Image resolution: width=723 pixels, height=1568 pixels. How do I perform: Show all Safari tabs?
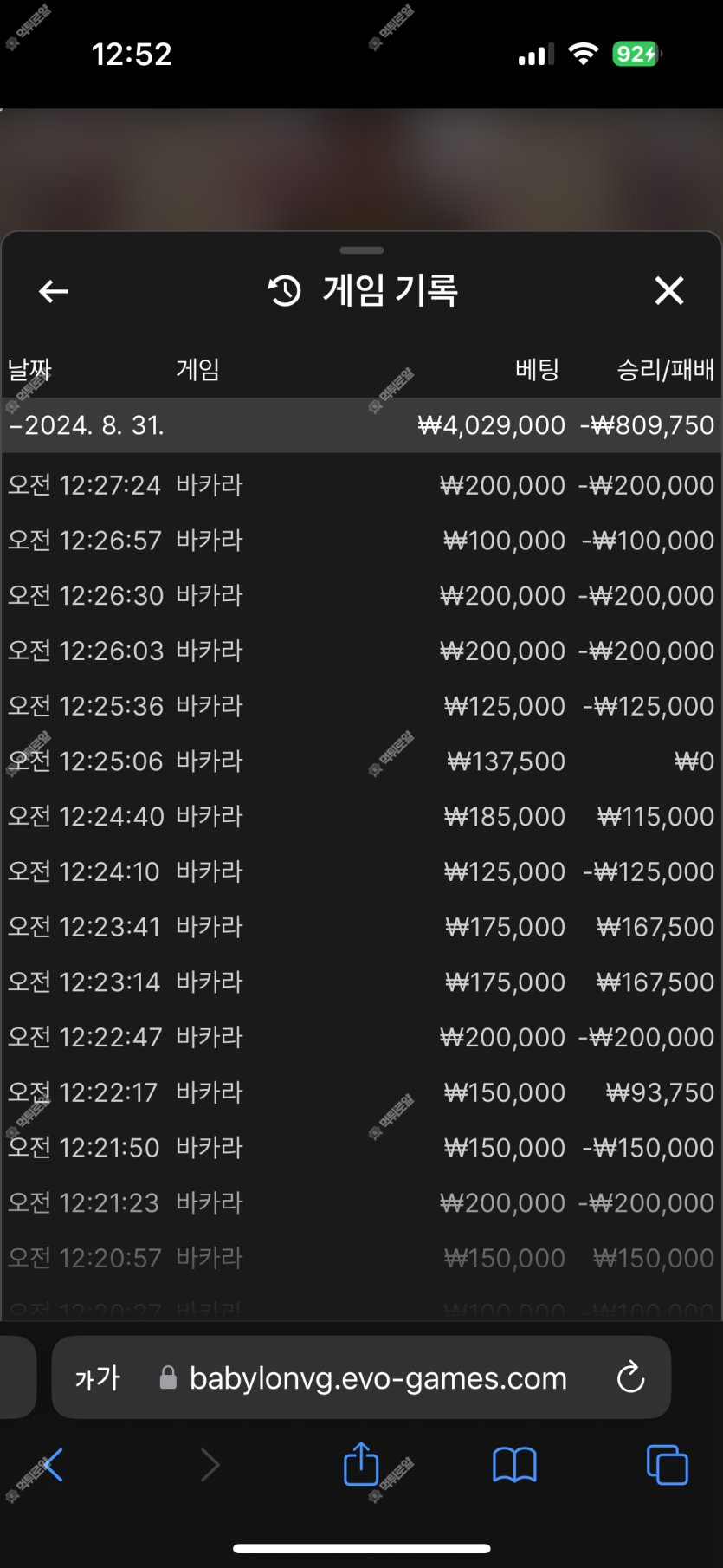[x=667, y=1466]
